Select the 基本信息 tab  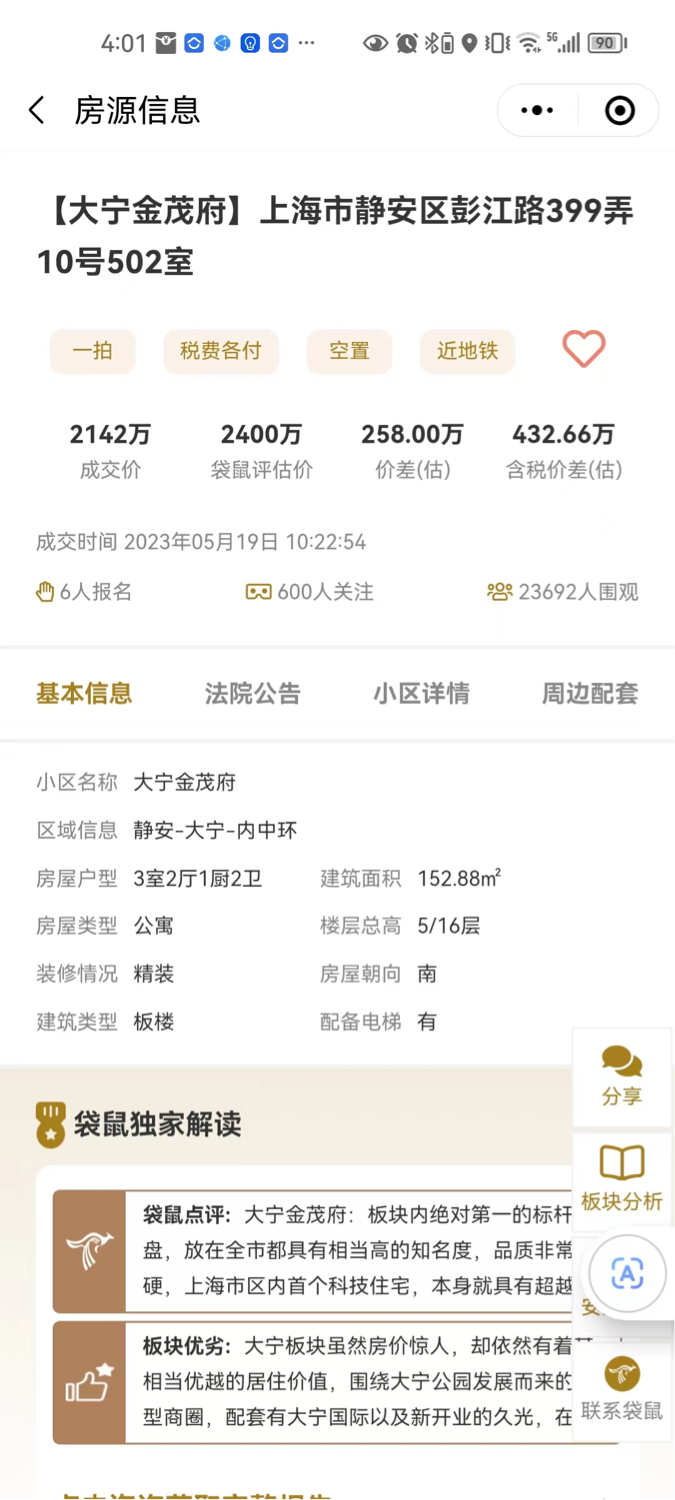(84, 693)
